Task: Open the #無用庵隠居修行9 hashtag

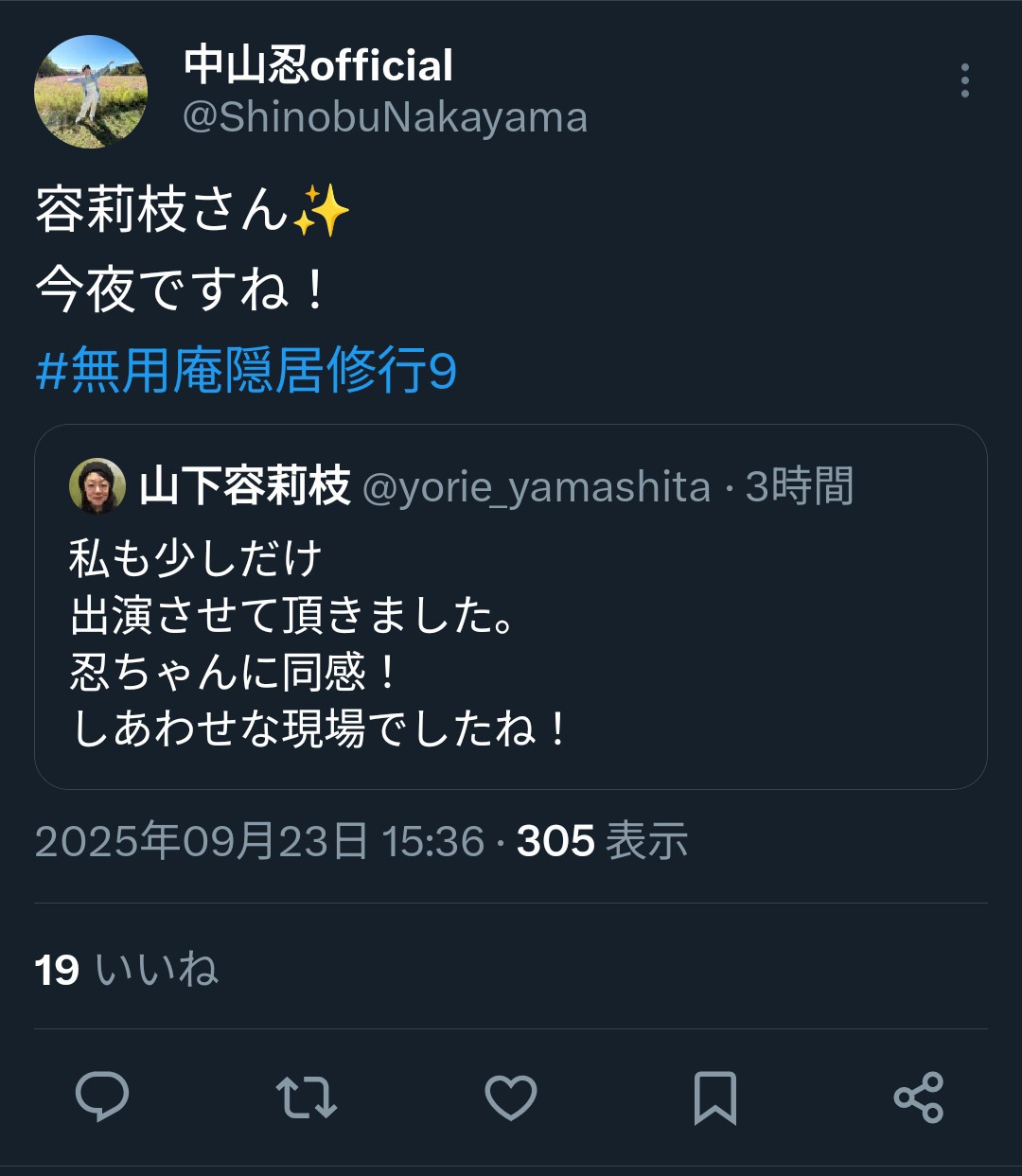Action: pos(246,370)
